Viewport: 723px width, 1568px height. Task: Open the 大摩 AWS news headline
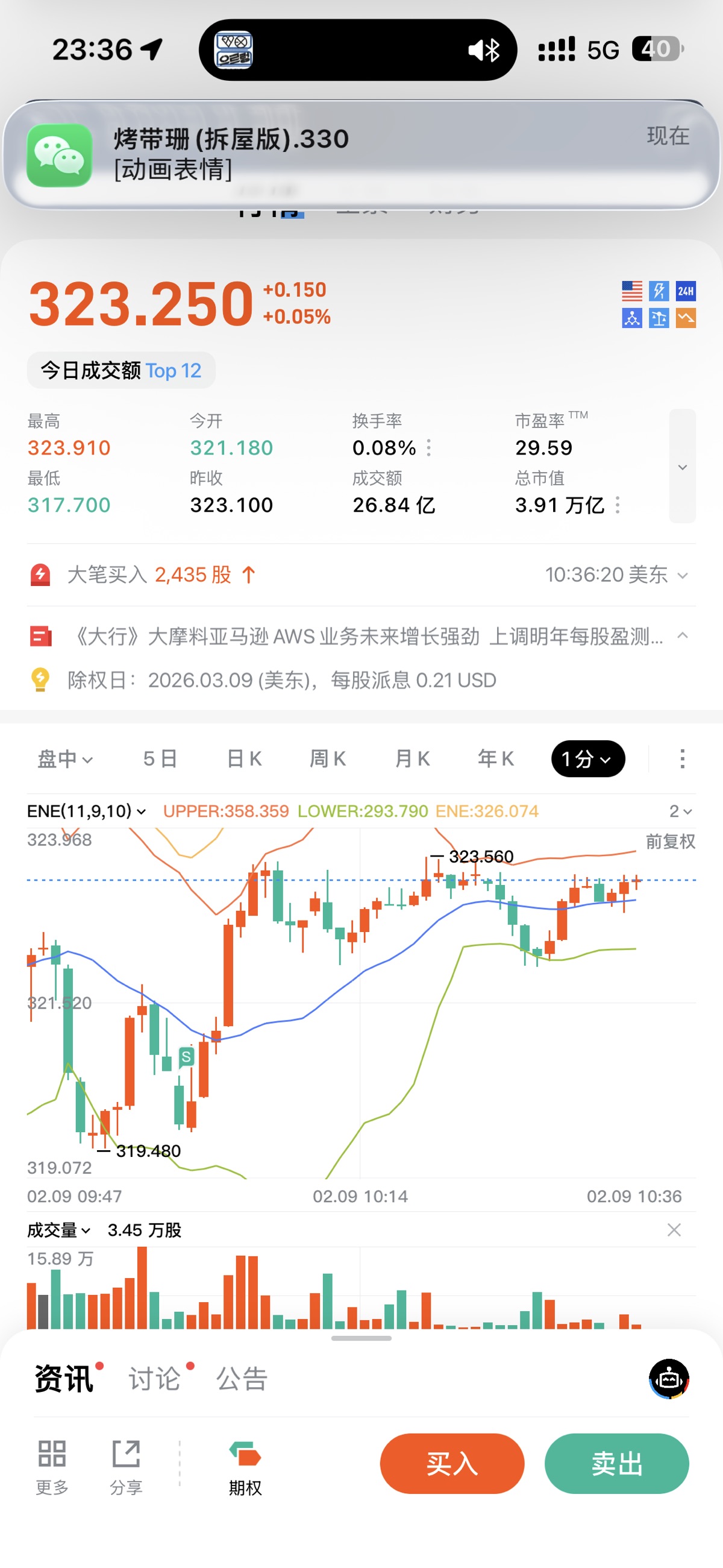coord(365,637)
